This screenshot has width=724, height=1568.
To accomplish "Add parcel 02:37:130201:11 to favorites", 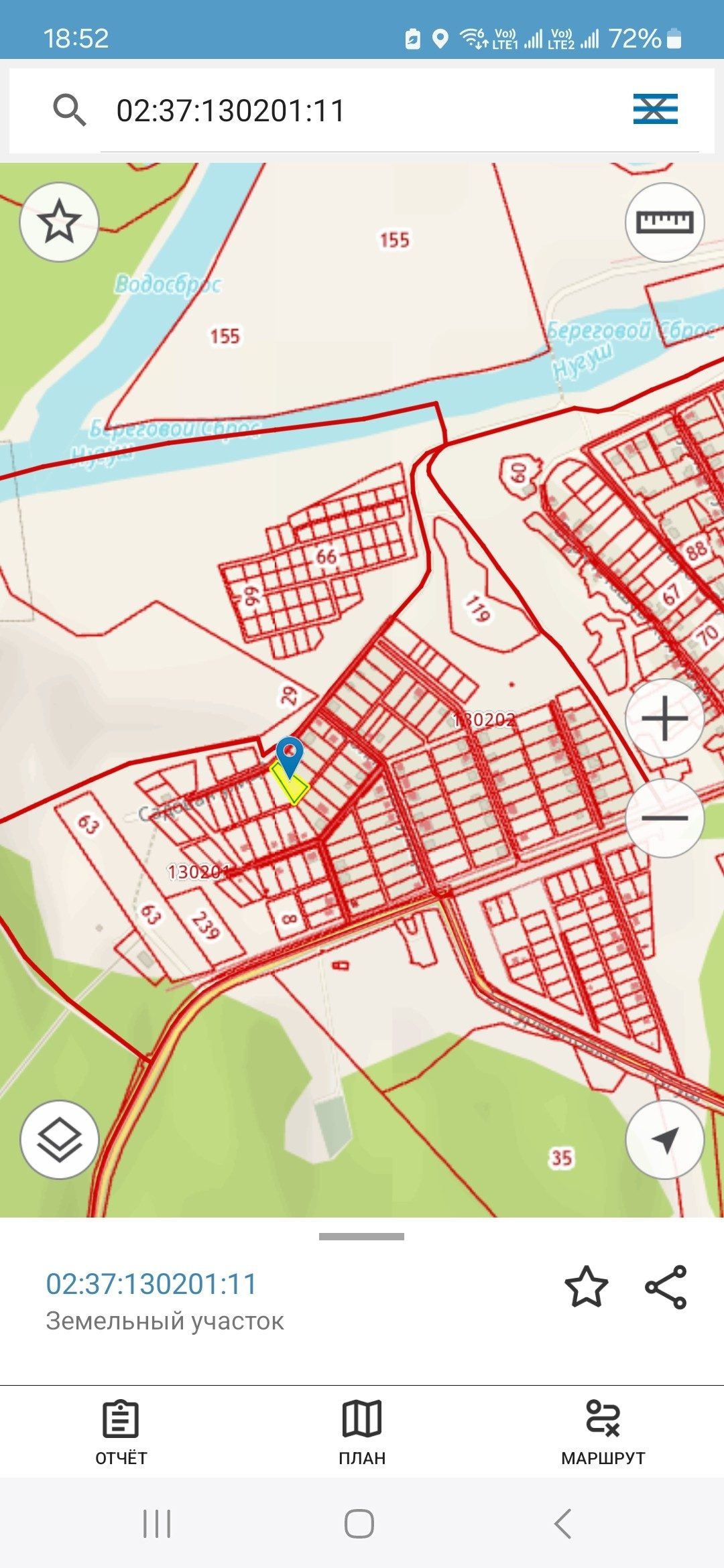I will [587, 1287].
